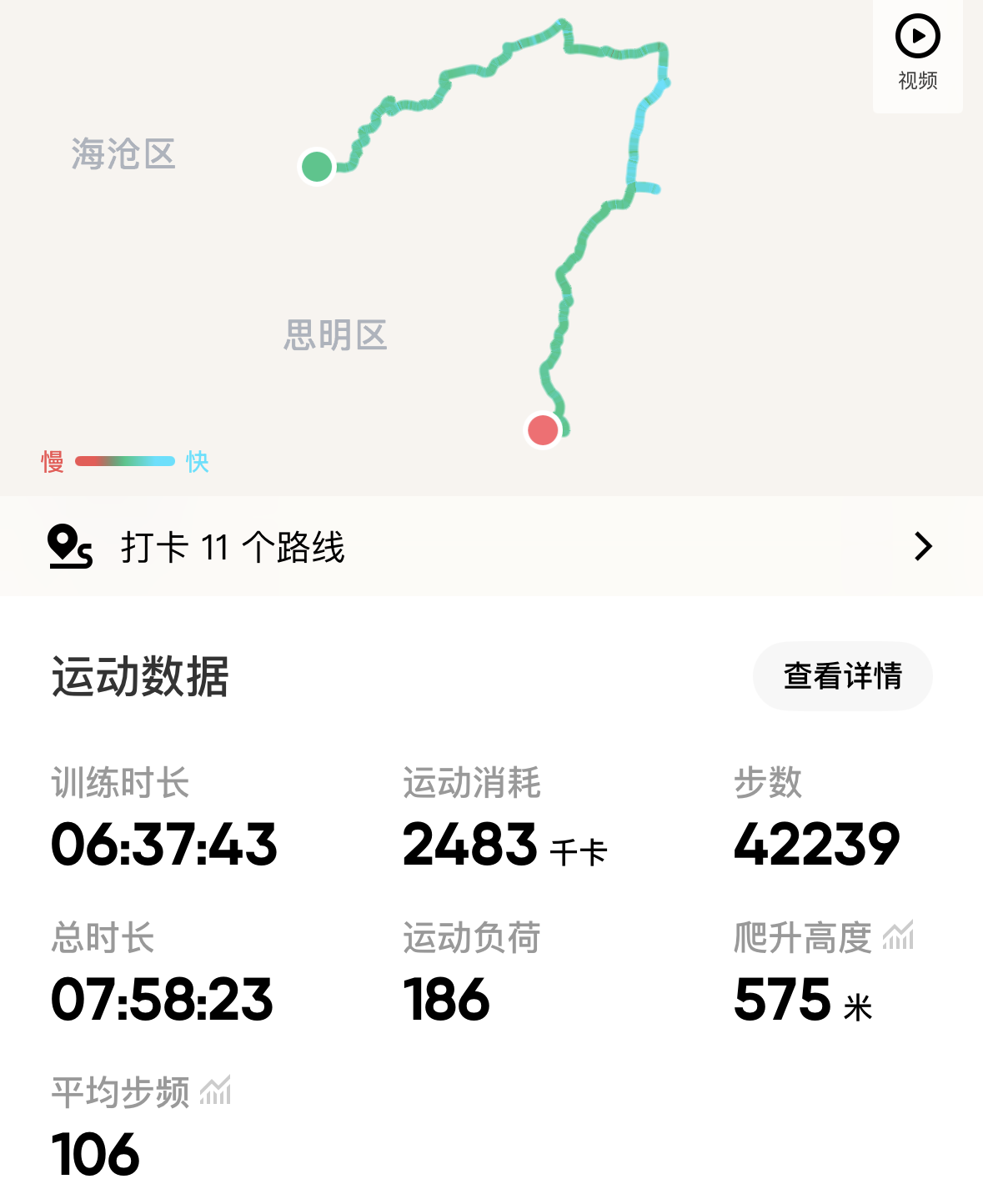Select the green start marker on the map
983x1204 pixels.
[316, 167]
